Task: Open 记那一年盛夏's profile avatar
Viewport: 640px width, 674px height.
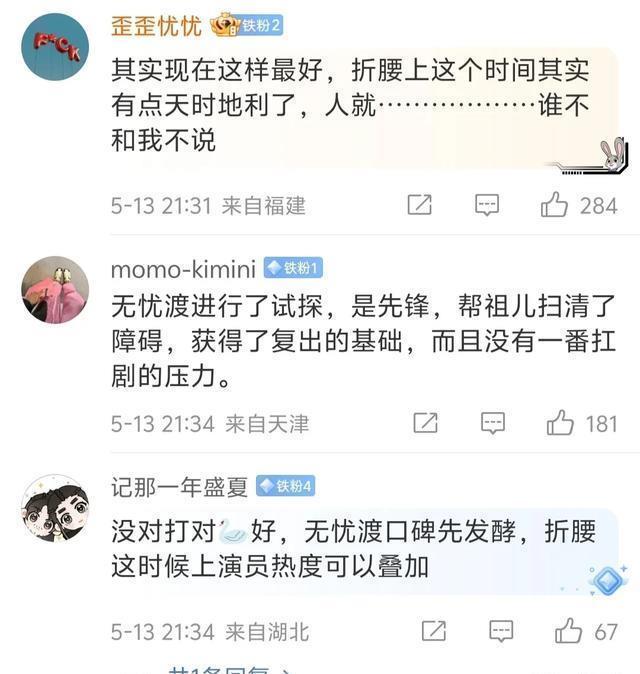Action: point(54,507)
